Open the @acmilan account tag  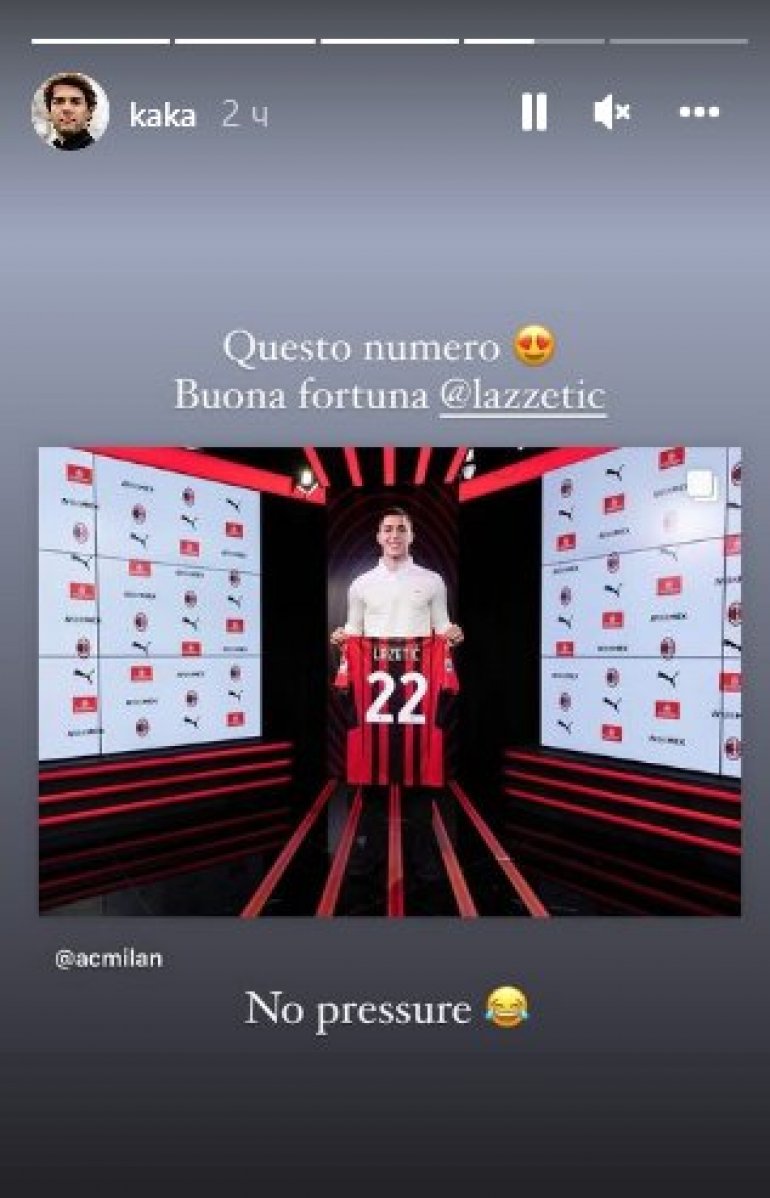tap(109, 959)
